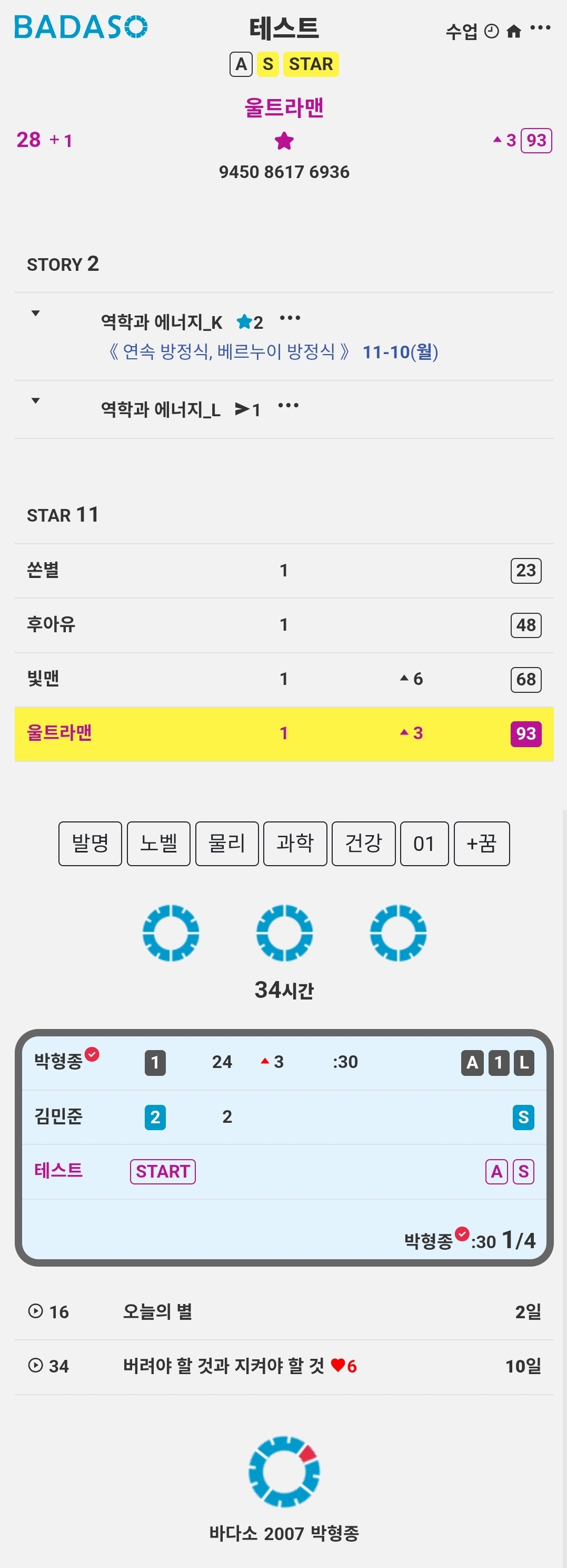This screenshot has height=1568, width=567.
Task: Tap the +꿈 chip
Action: [481, 843]
